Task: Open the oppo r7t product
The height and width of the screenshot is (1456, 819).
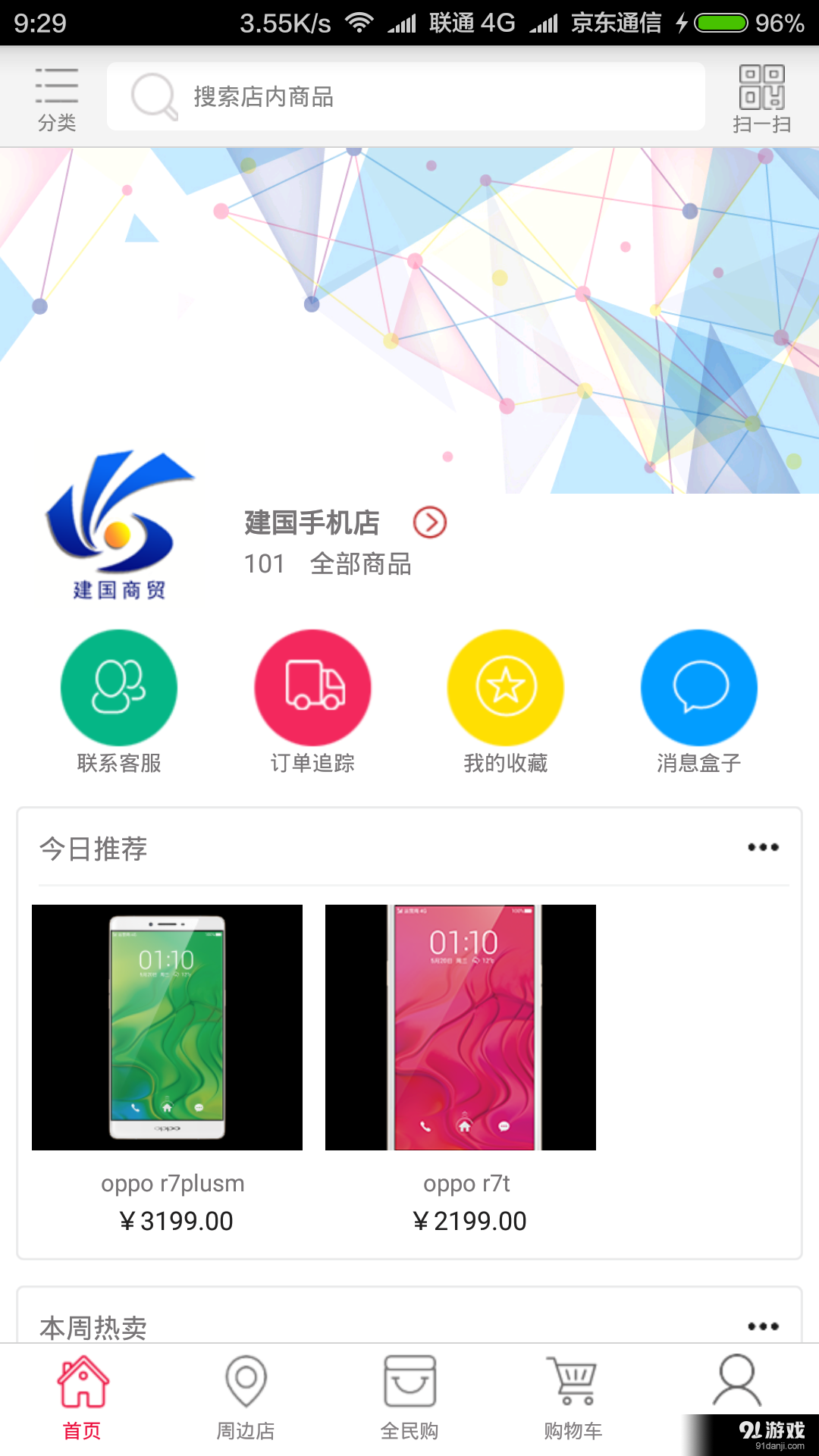Action: [x=460, y=1062]
